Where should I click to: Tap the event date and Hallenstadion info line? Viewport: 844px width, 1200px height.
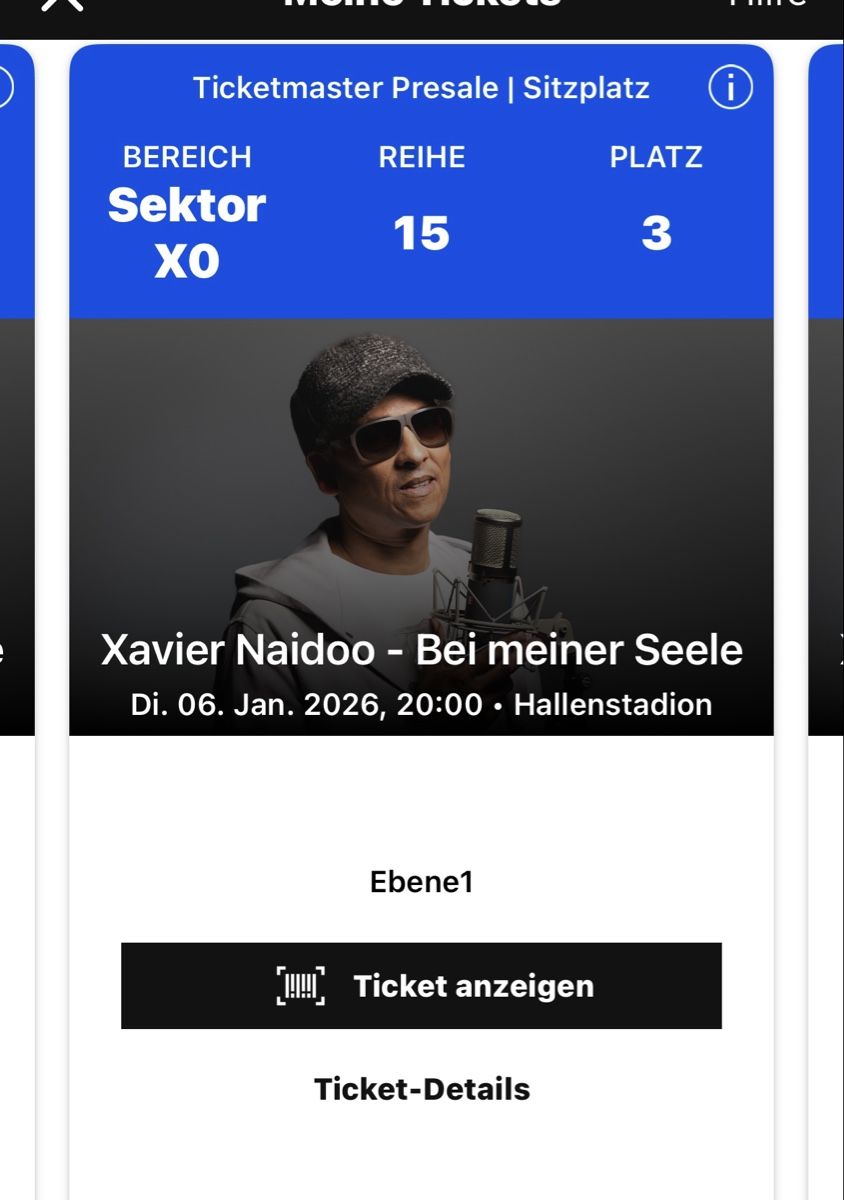(x=422, y=704)
